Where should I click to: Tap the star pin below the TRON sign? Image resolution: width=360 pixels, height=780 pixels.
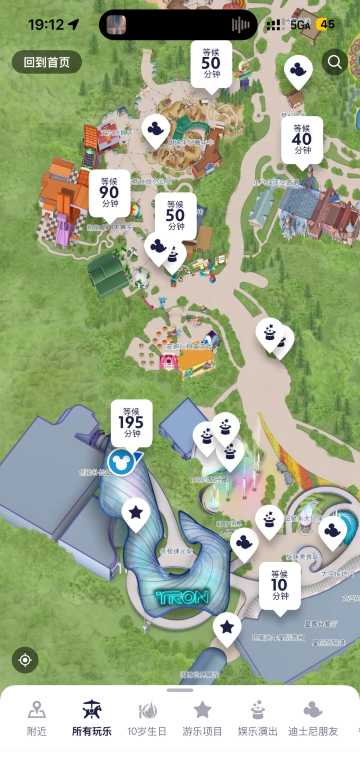[x=227, y=628]
